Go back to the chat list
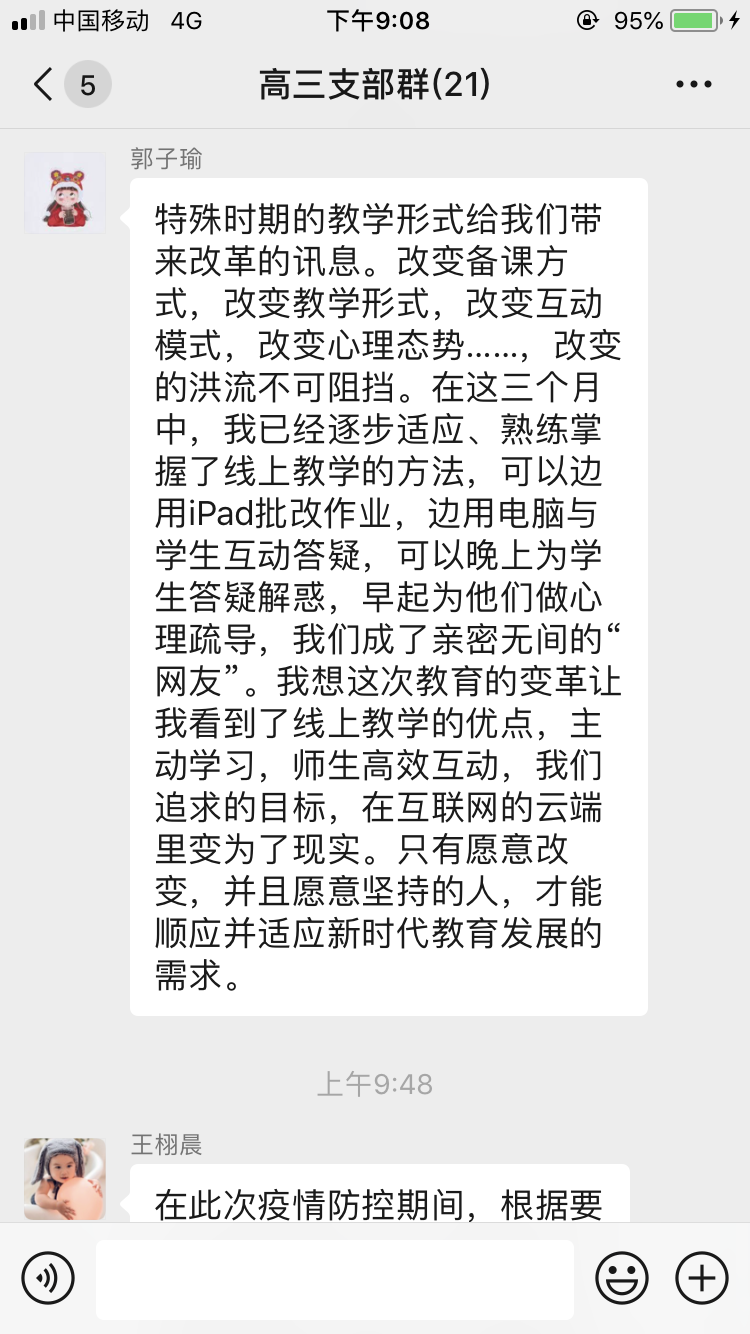This screenshot has height=1334, width=750. coord(44,85)
